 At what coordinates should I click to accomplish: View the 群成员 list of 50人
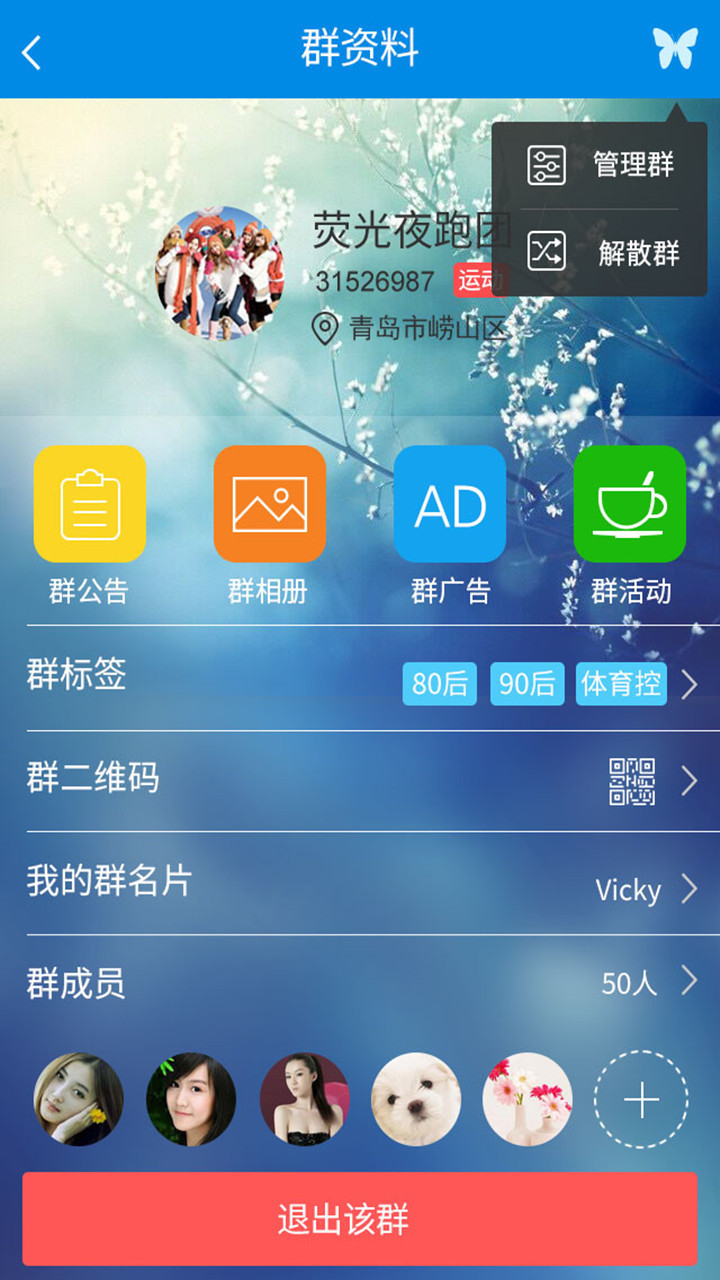click(360, 984)
